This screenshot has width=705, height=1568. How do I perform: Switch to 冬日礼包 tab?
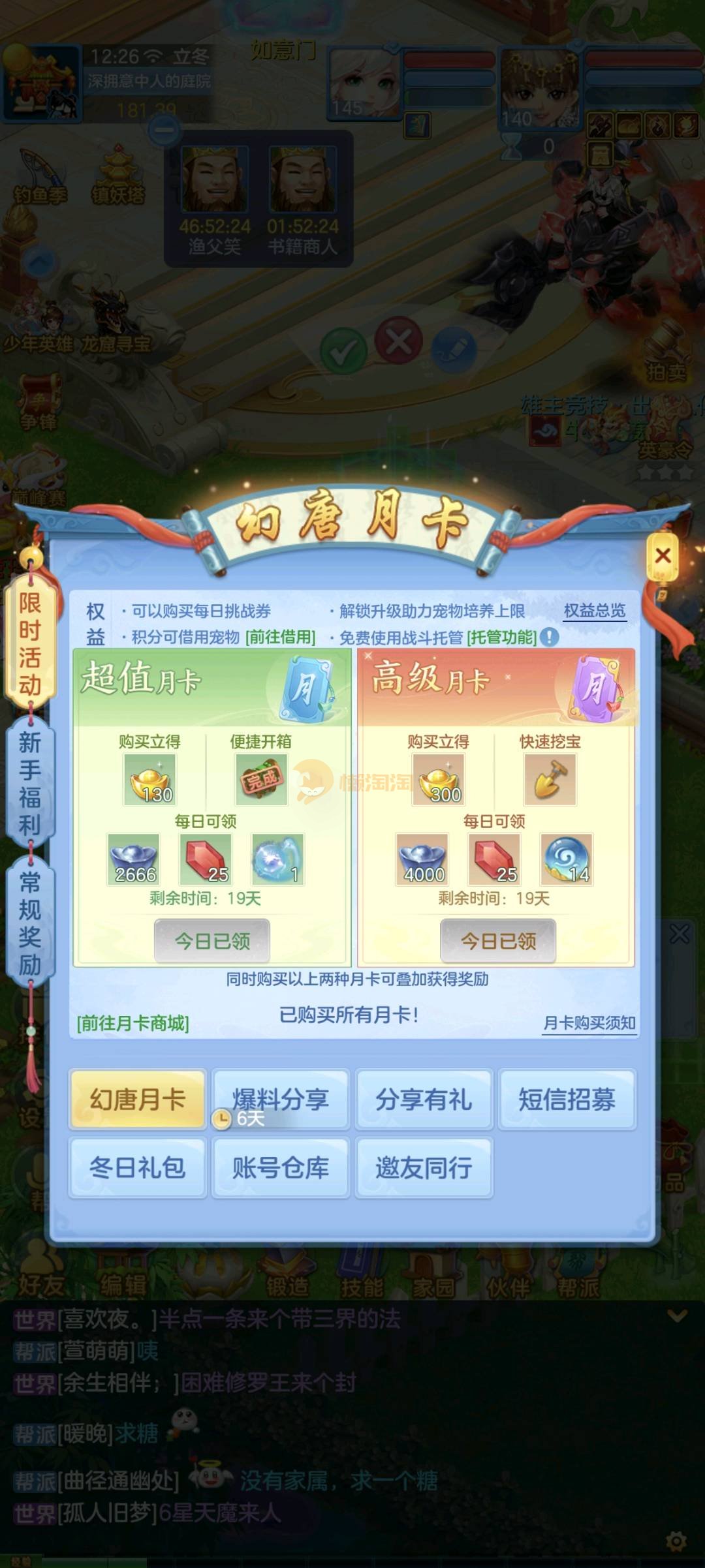point(138,1167)
